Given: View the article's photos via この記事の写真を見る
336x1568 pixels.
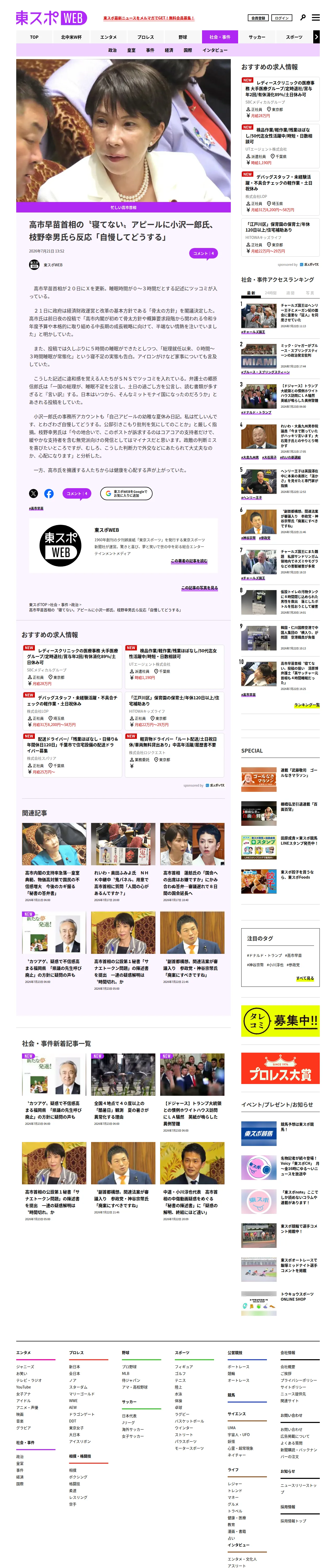Looking at the screenshot, I should point(199,588).
